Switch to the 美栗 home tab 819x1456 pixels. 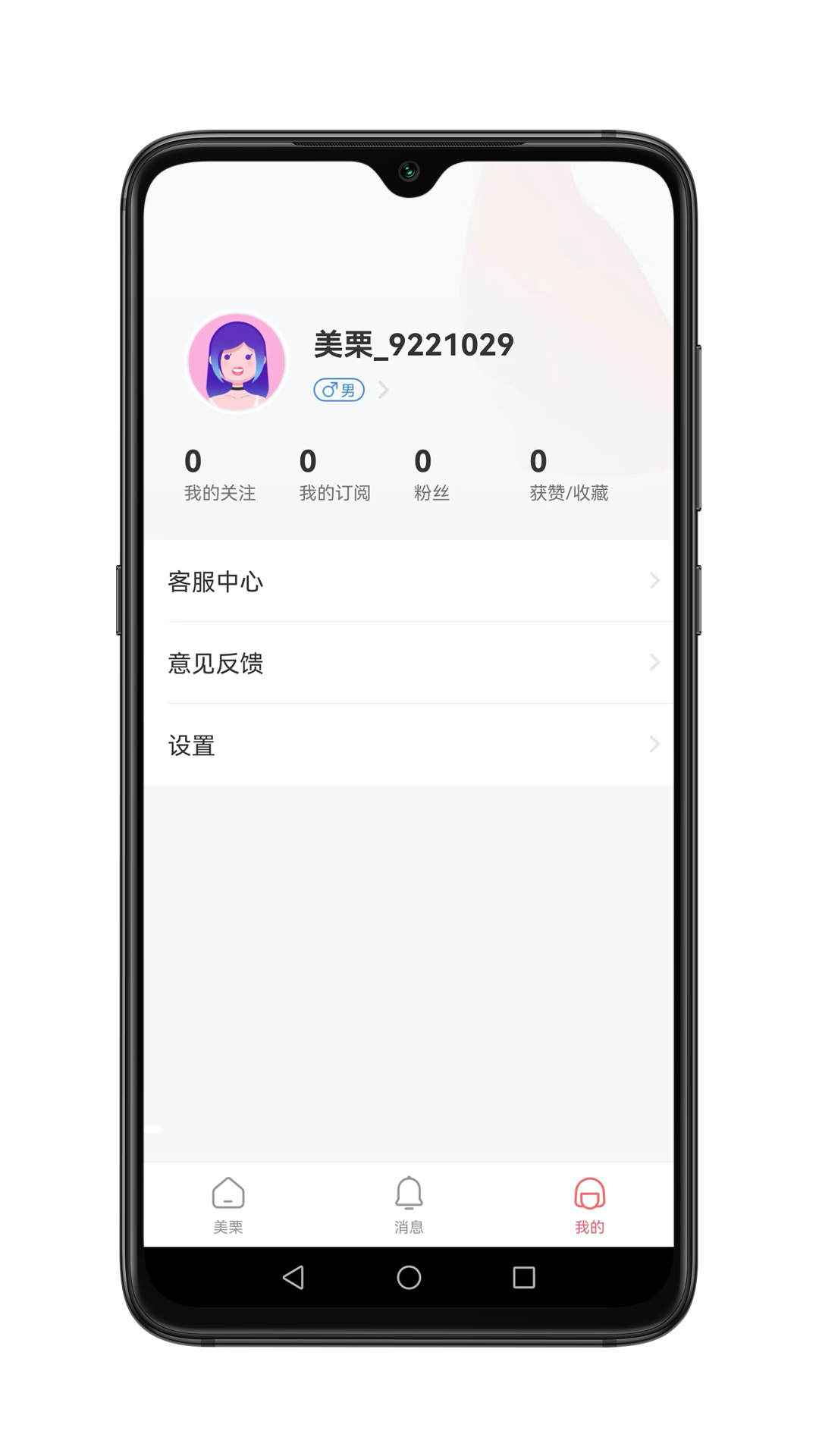(228, 1204)
